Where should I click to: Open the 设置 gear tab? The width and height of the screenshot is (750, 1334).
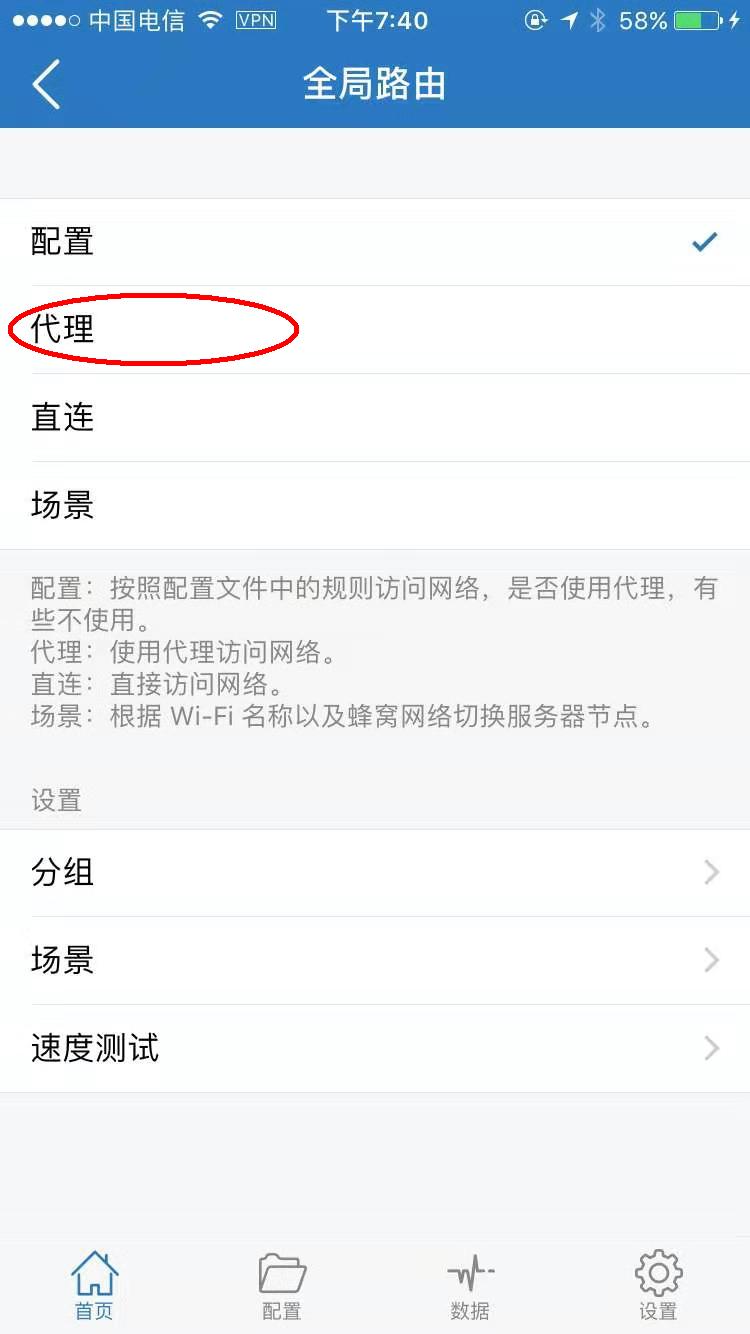pos(658,1285)
